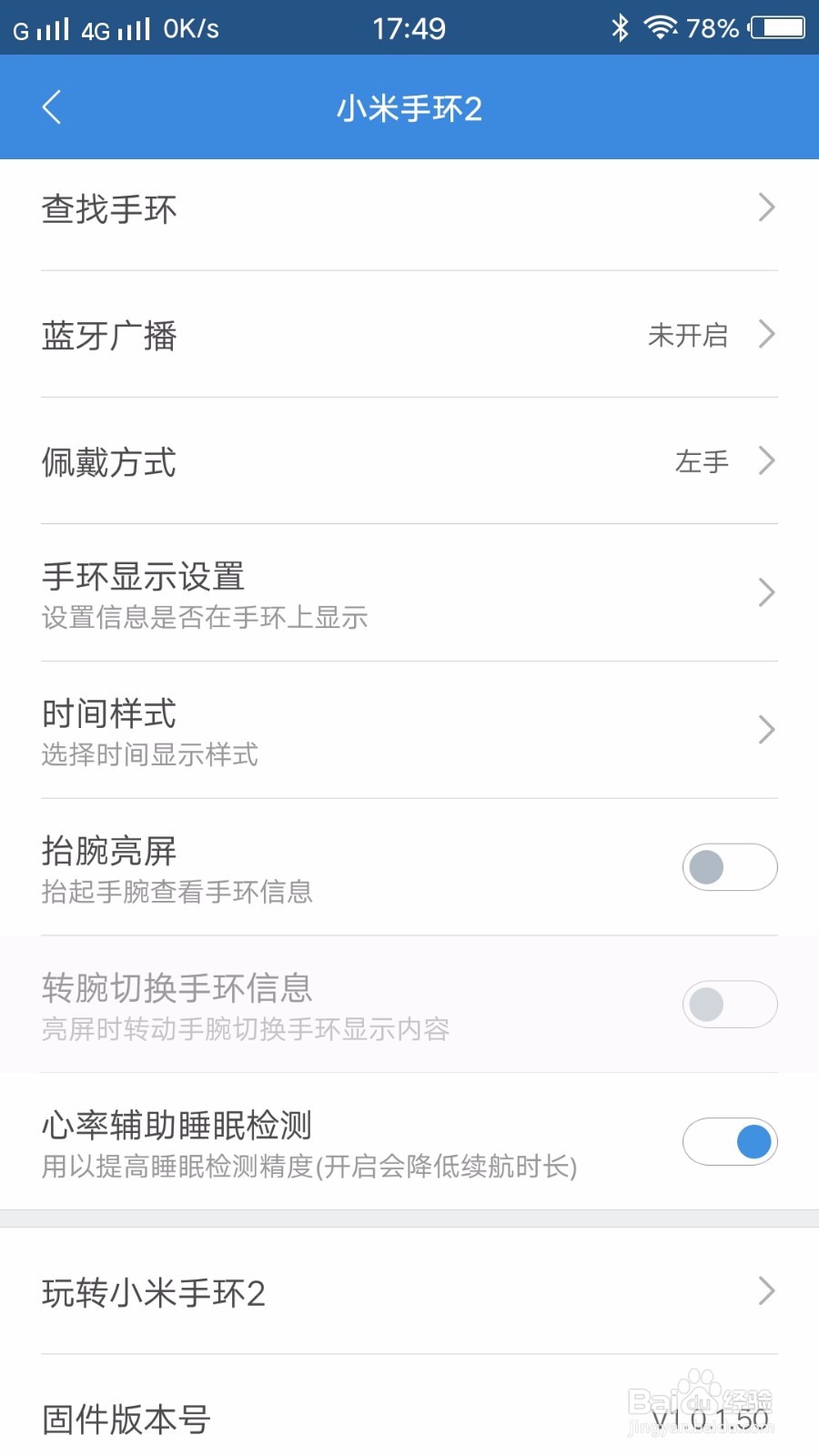
Task: Expand 手环显示设置 display settings
Action: (409, 592)
